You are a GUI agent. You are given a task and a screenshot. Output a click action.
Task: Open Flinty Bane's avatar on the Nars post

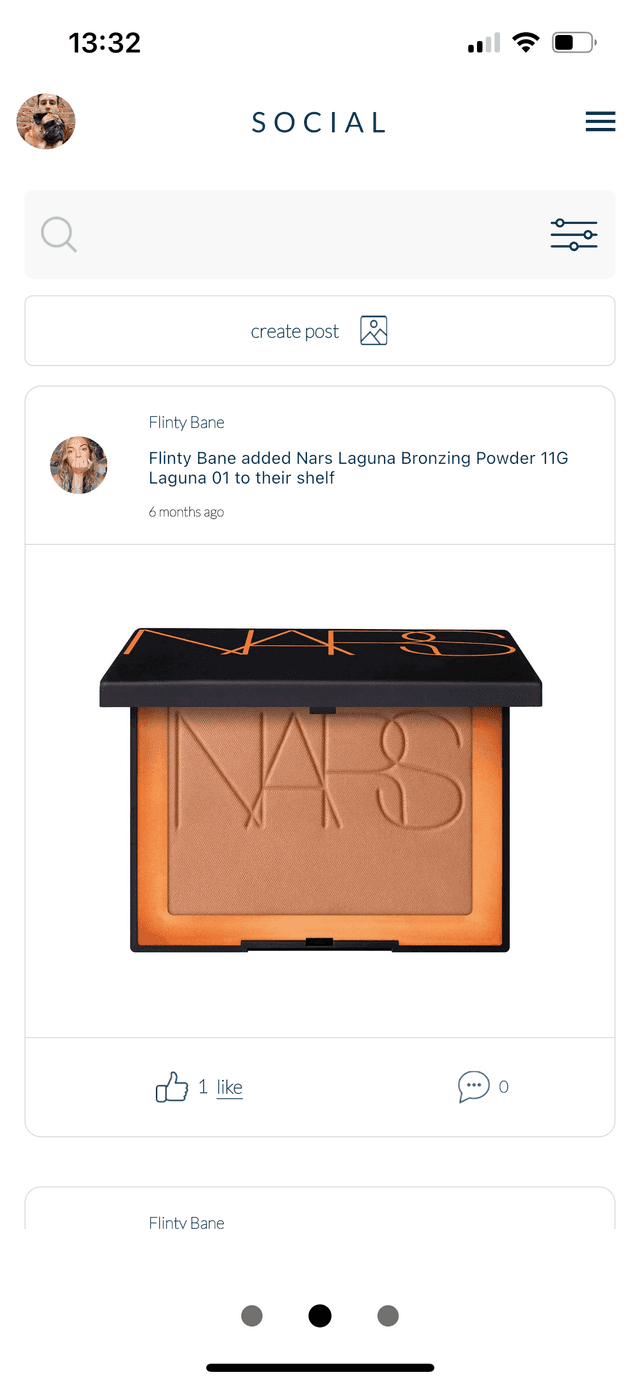click(79, 465)
